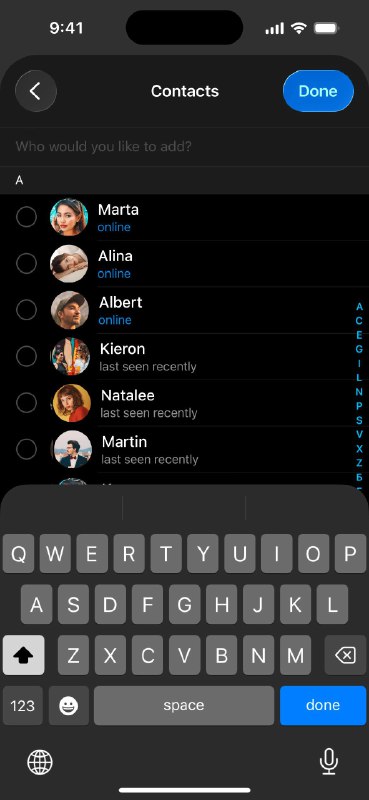Mark Kieron as selected
The image size is (369, 800).
pos(26,356)
